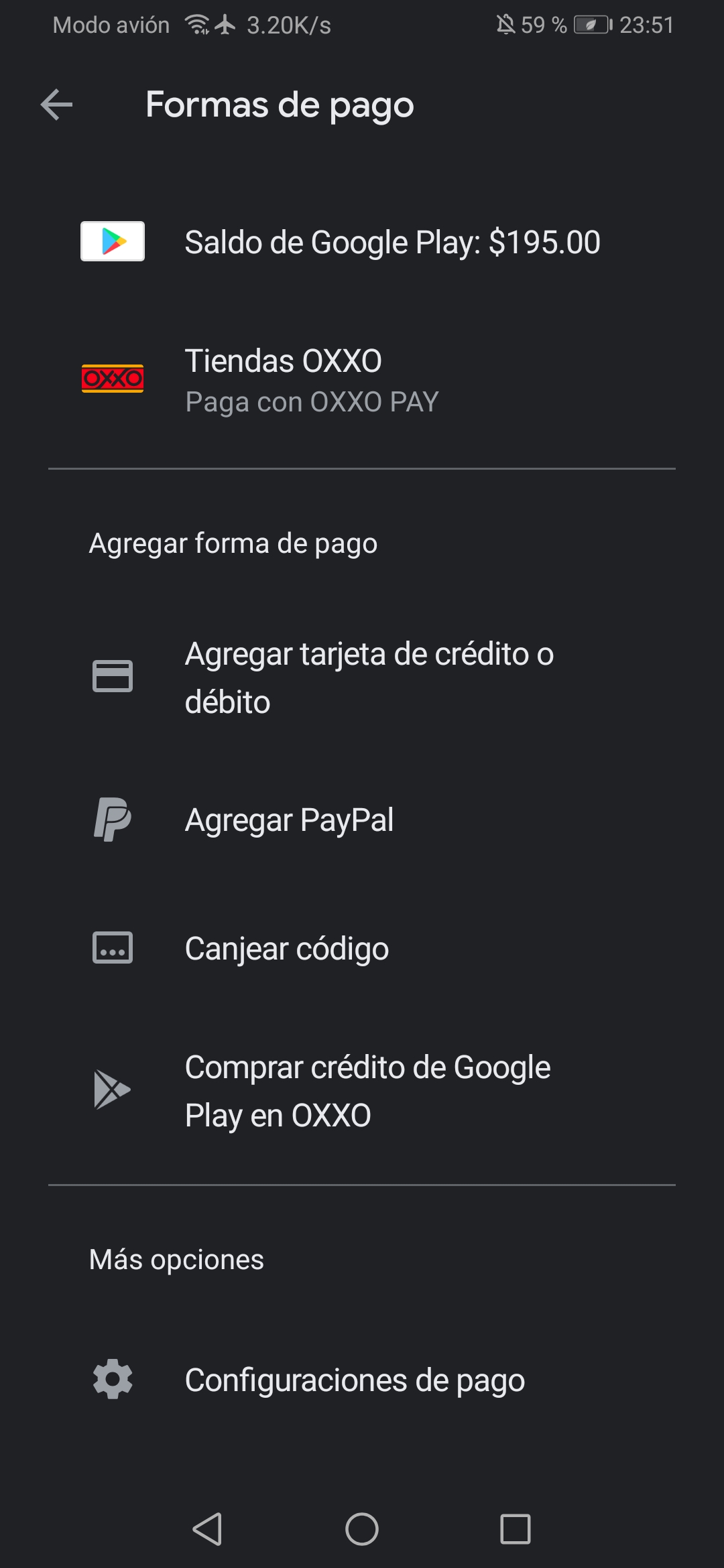Go back from Formas de pago
The image size is (724, 1568).
[x=56, y=105]
